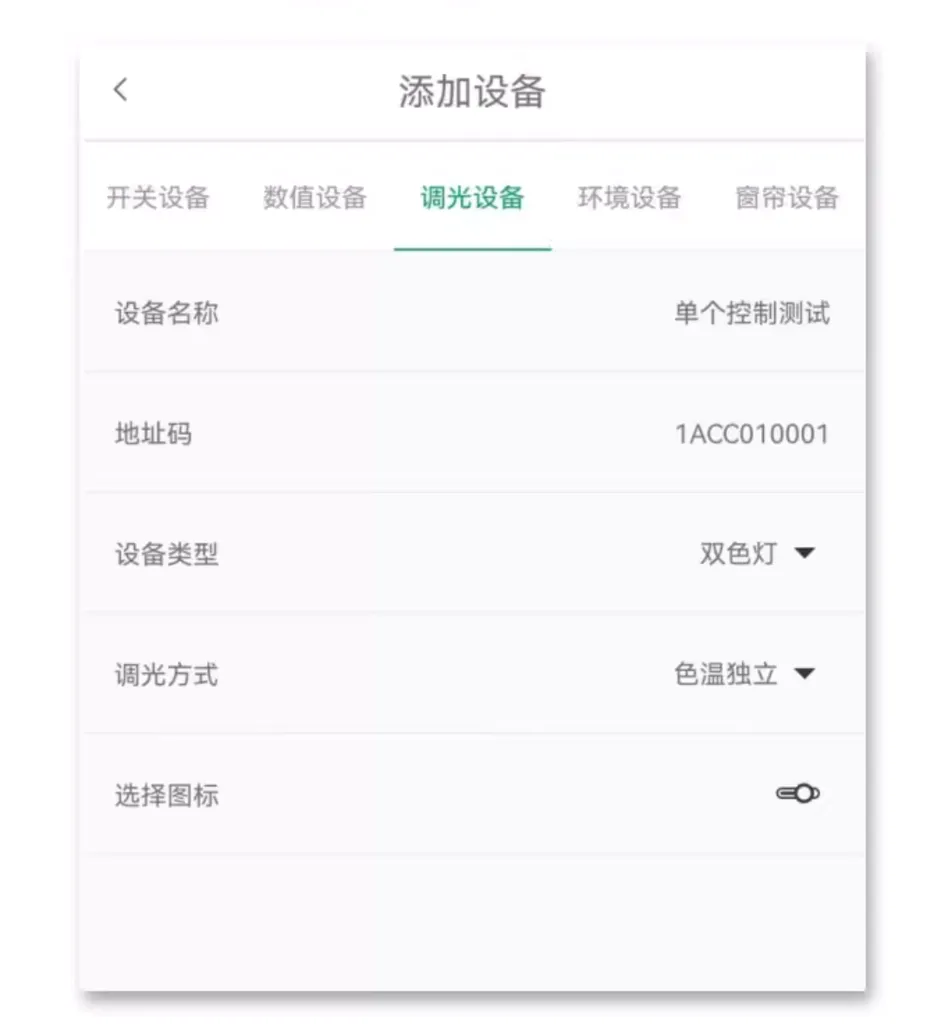Switch to the 开关设备 tab
The height and width of the screenshot is (1028, 950).
coord(157,198)
